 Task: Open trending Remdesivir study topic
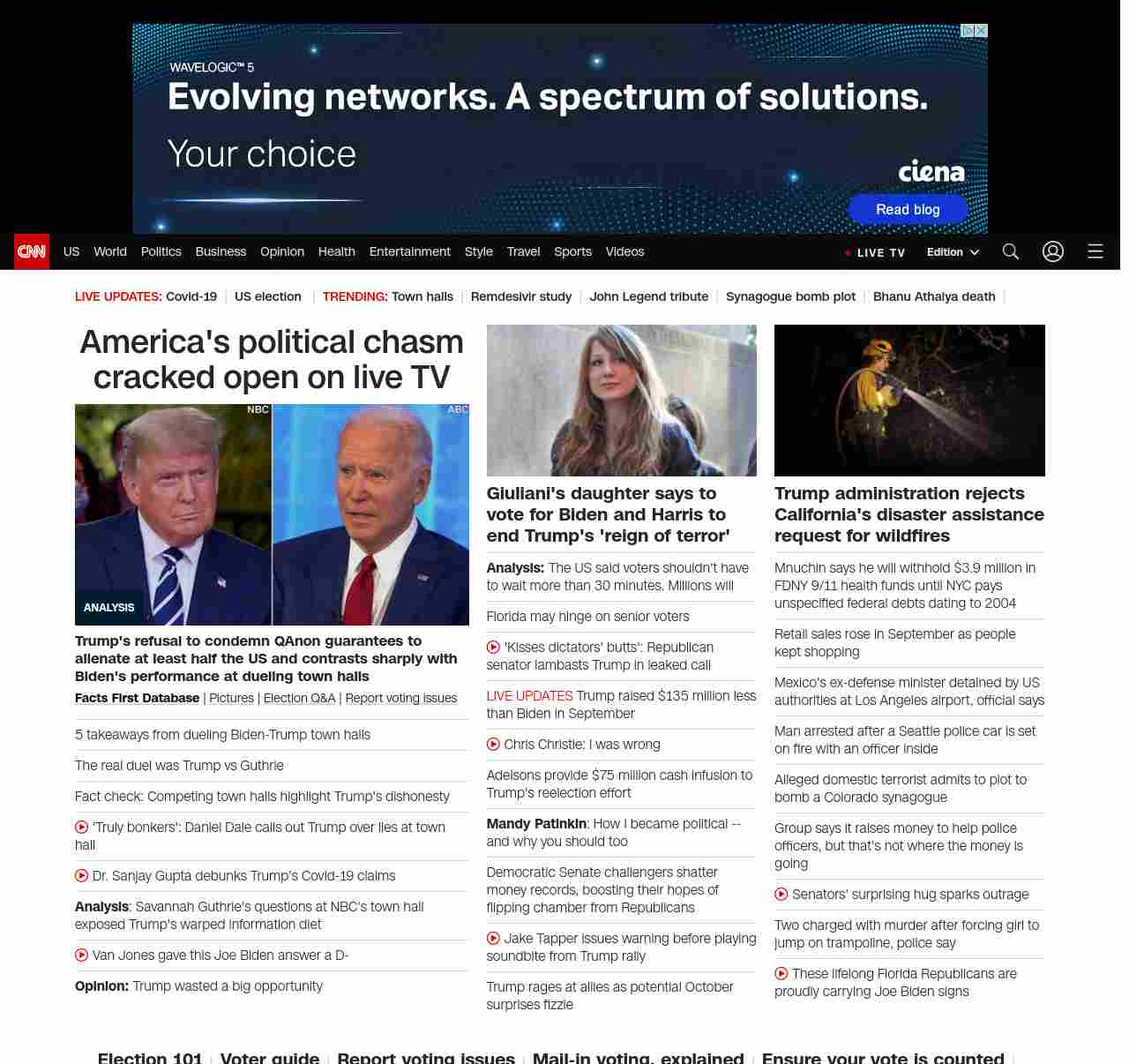tap(521, 296)
